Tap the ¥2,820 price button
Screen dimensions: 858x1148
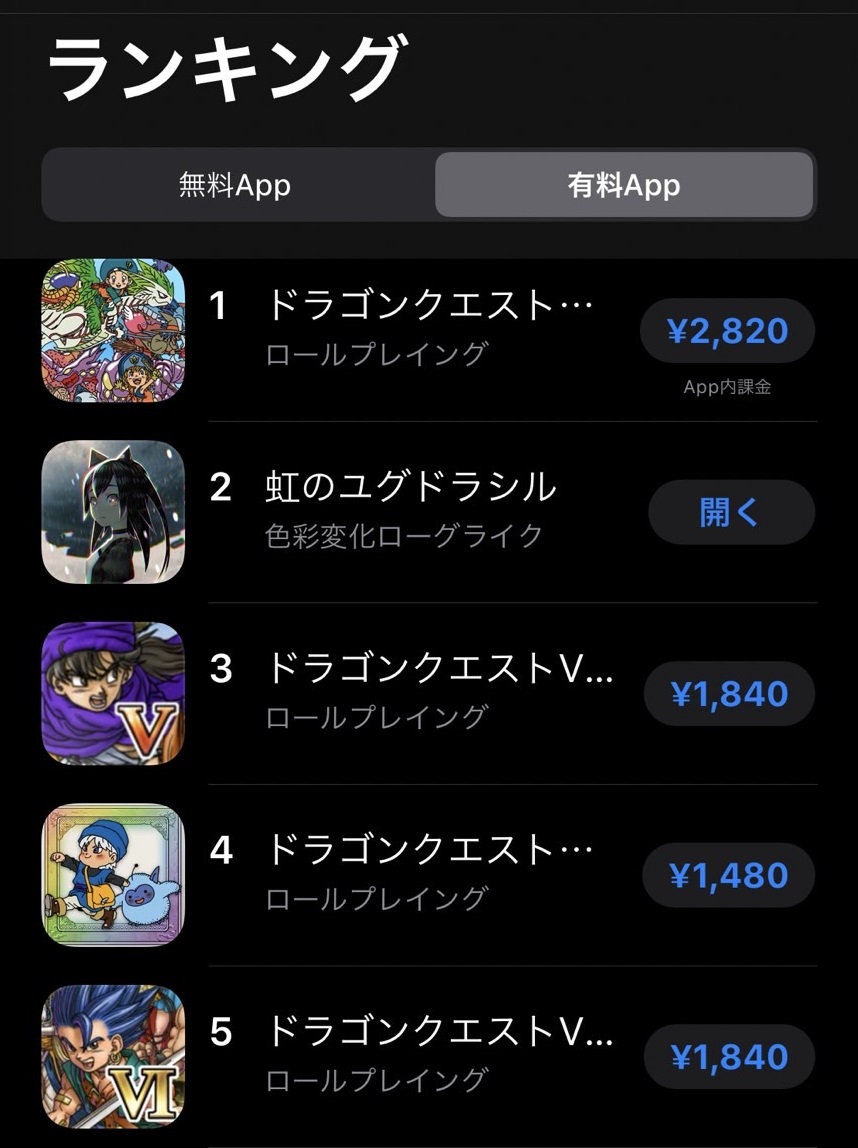(x=727, y=331)
